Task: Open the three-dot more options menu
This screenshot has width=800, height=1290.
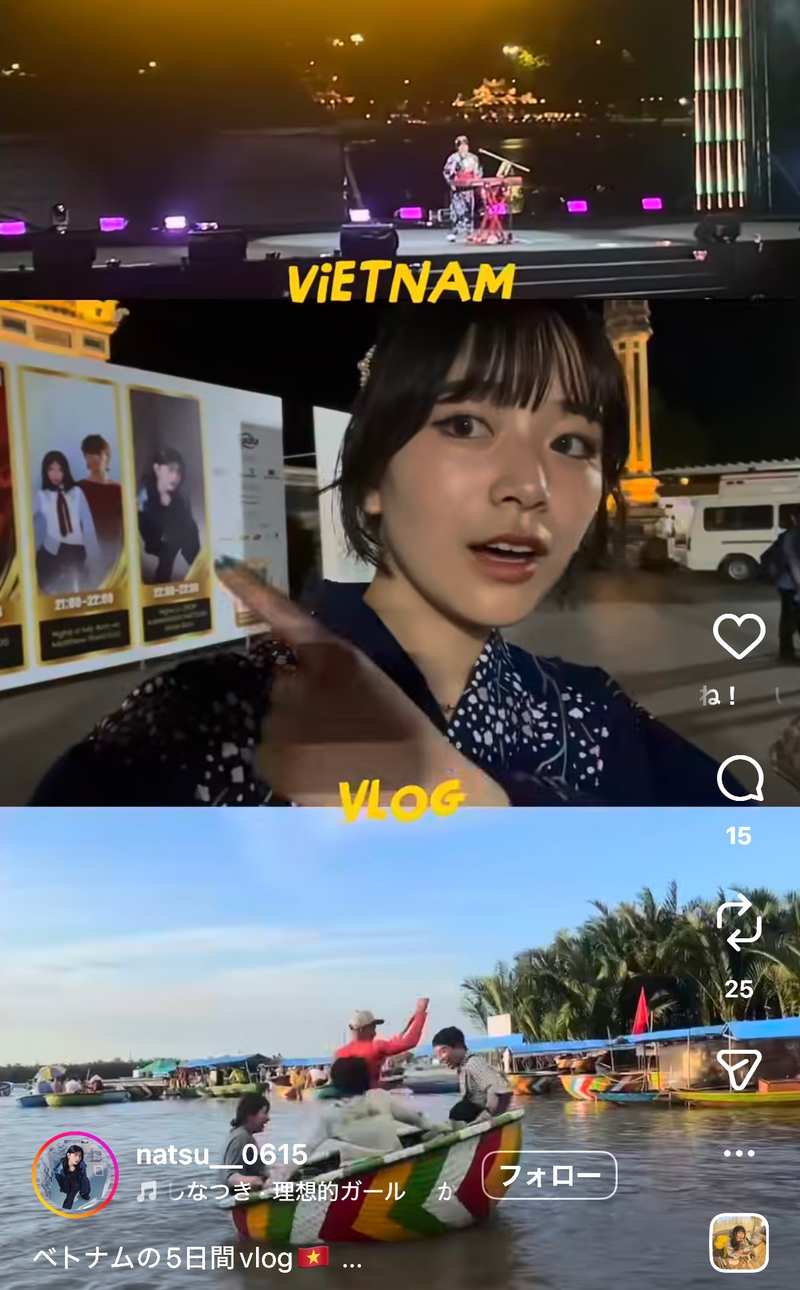Action: 739,1153
